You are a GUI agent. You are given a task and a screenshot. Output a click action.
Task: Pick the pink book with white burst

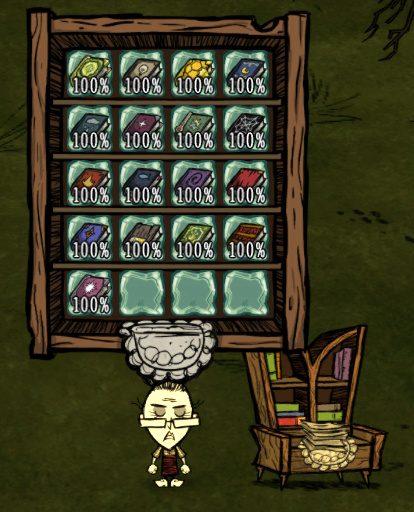tap(90, 293)
